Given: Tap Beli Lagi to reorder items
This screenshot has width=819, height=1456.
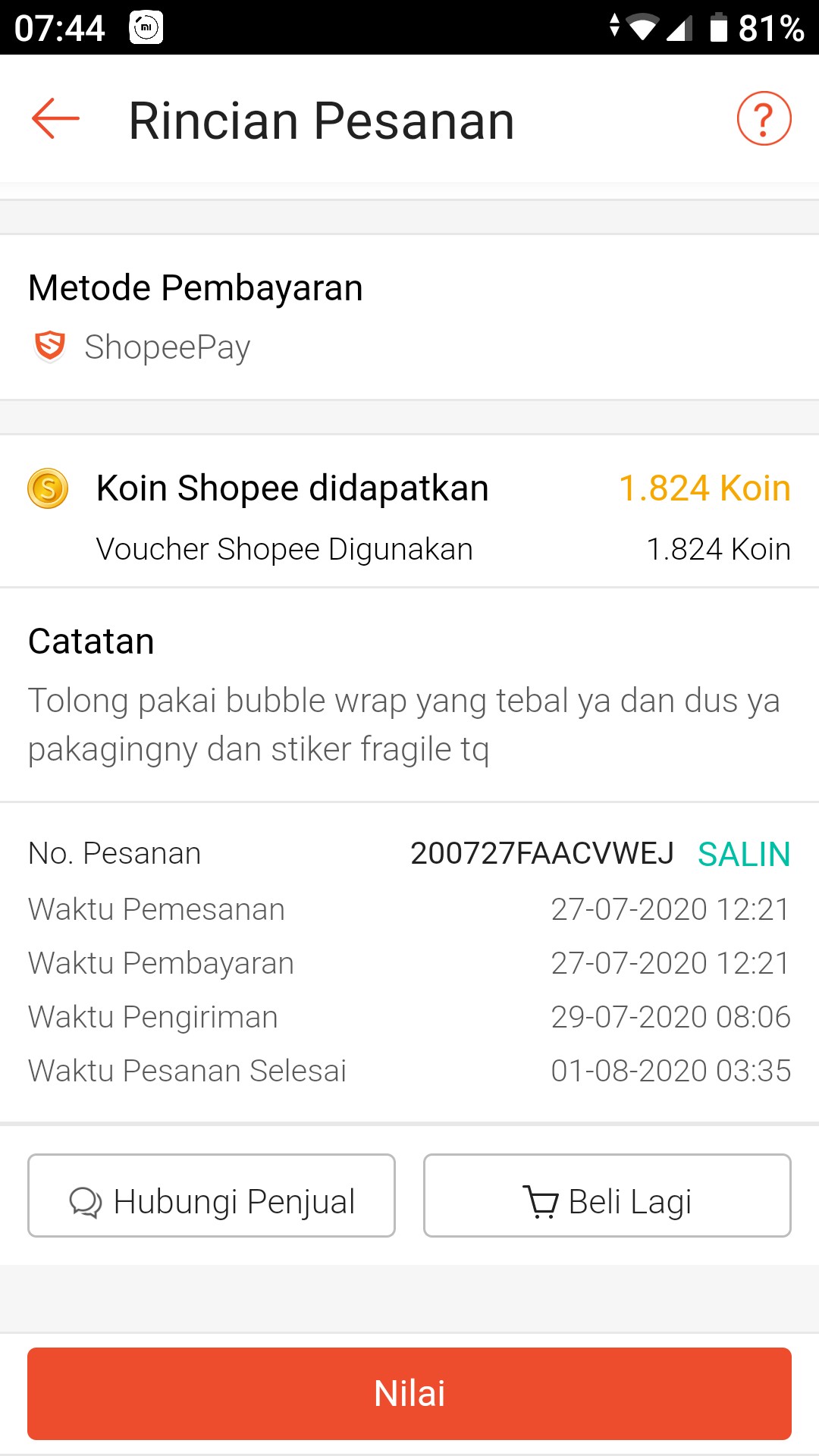Looking at the screenshot, I should 606,1195.
